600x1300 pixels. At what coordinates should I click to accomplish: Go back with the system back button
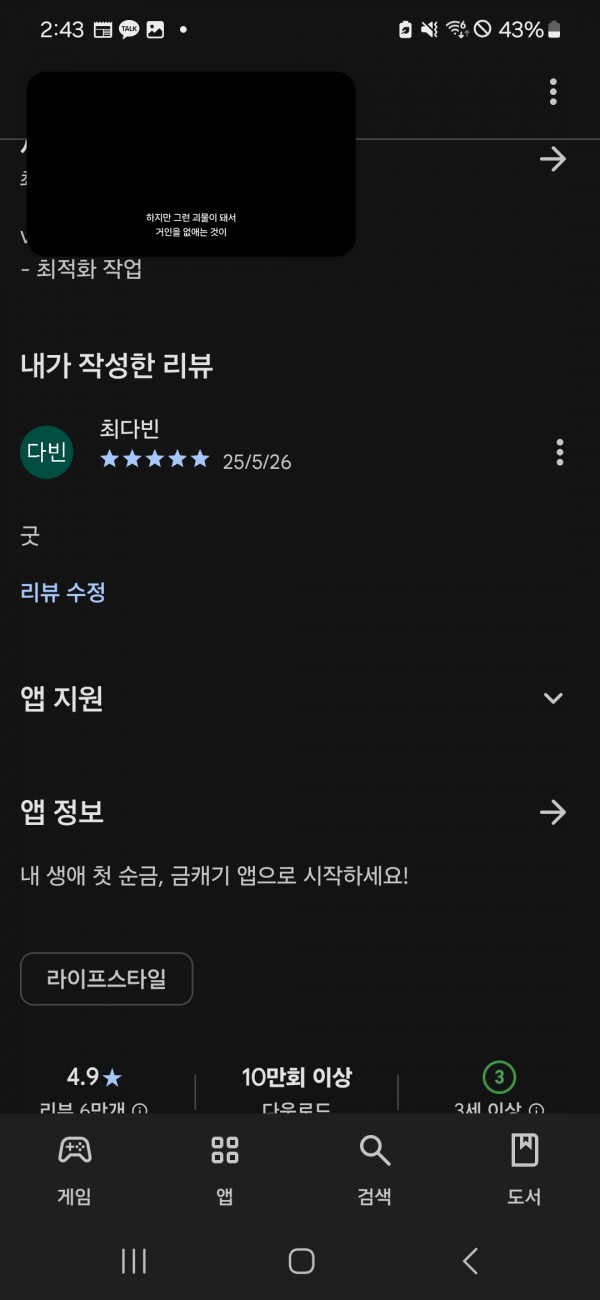click(470, 1261)
